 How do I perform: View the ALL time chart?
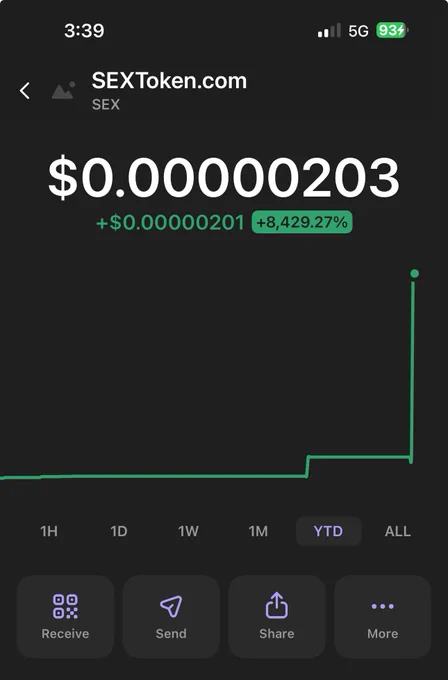click(x=398, y=531)
